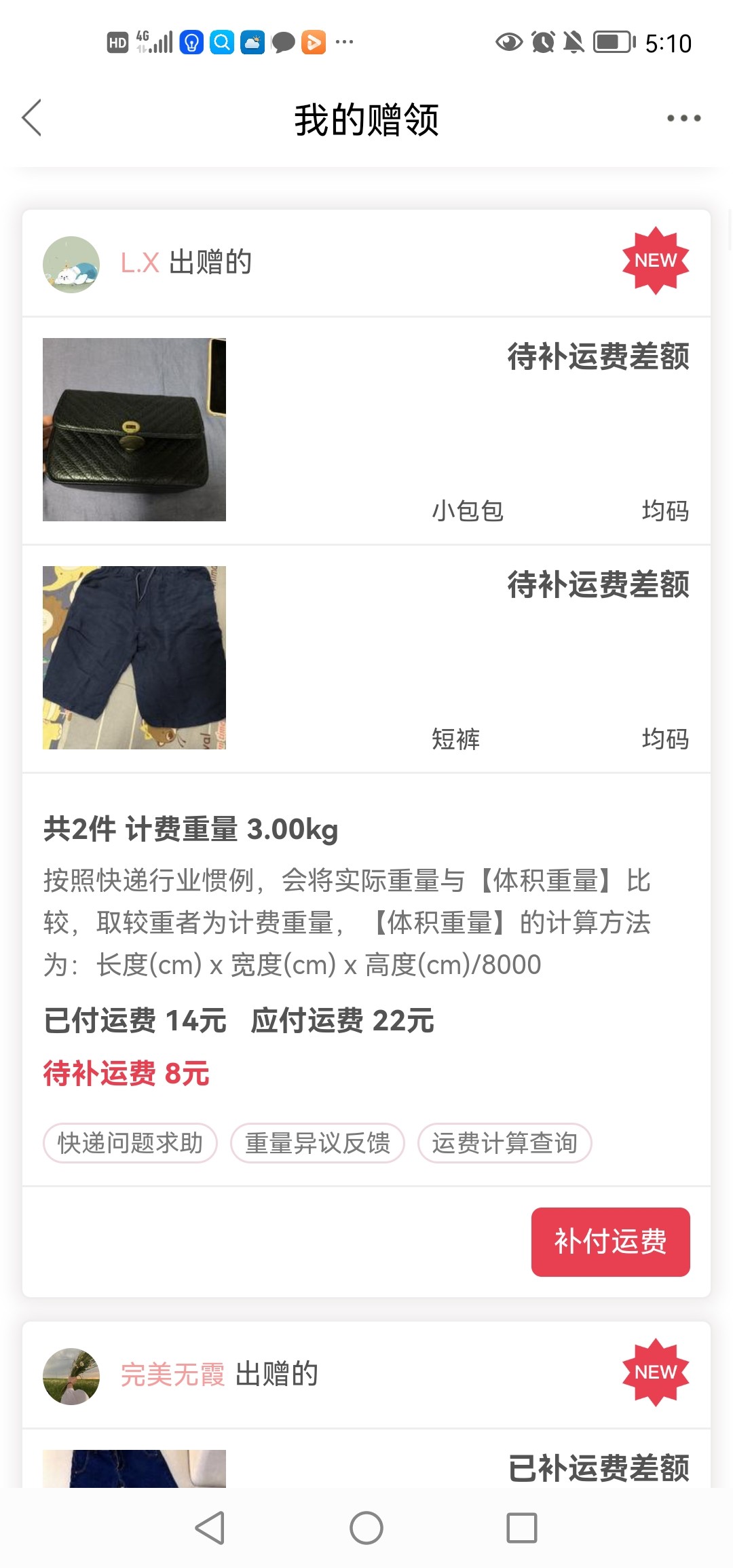The height and width of the screenshot is (1568, 733).
Task: Select the 快递问题求助 chip
Action: point(130,1143)
